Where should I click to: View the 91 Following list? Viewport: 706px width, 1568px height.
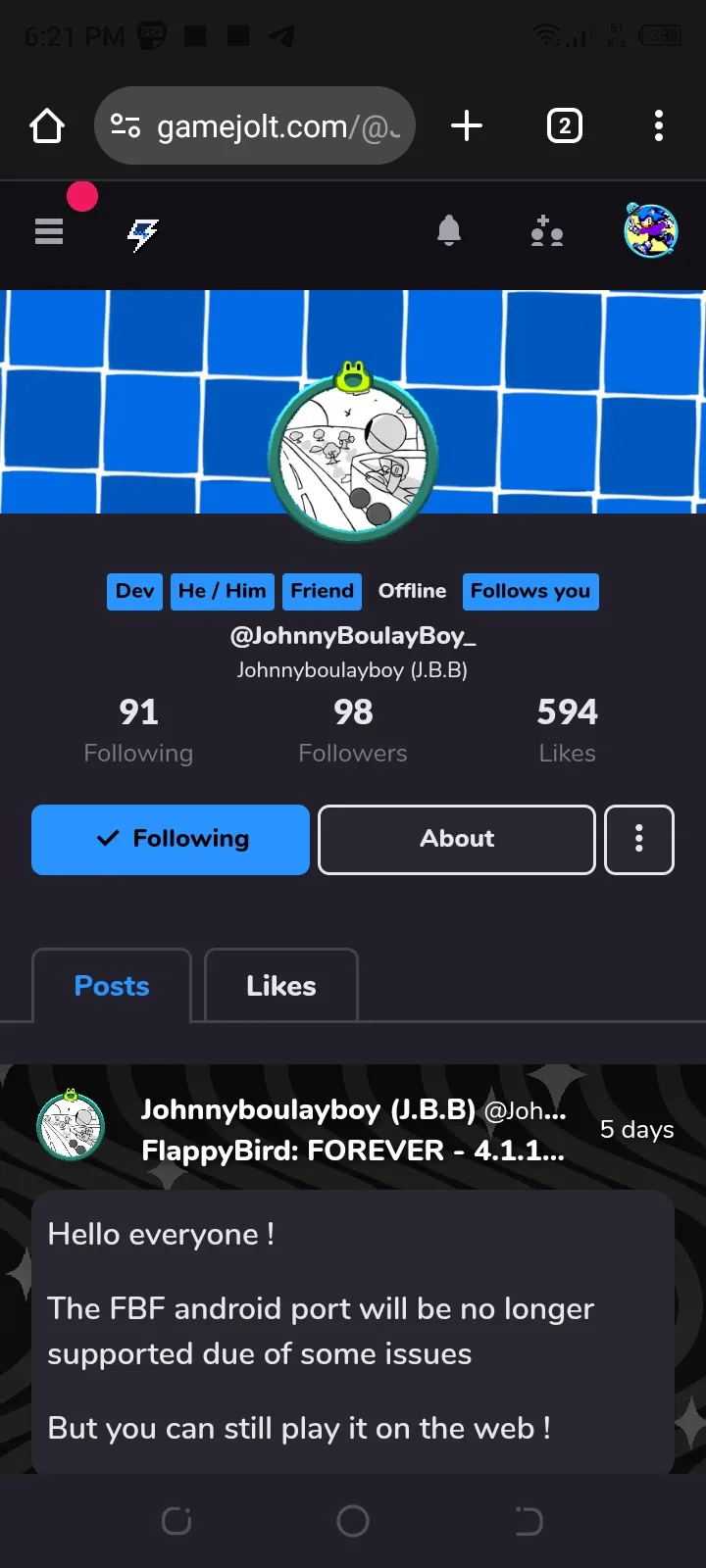138,730
